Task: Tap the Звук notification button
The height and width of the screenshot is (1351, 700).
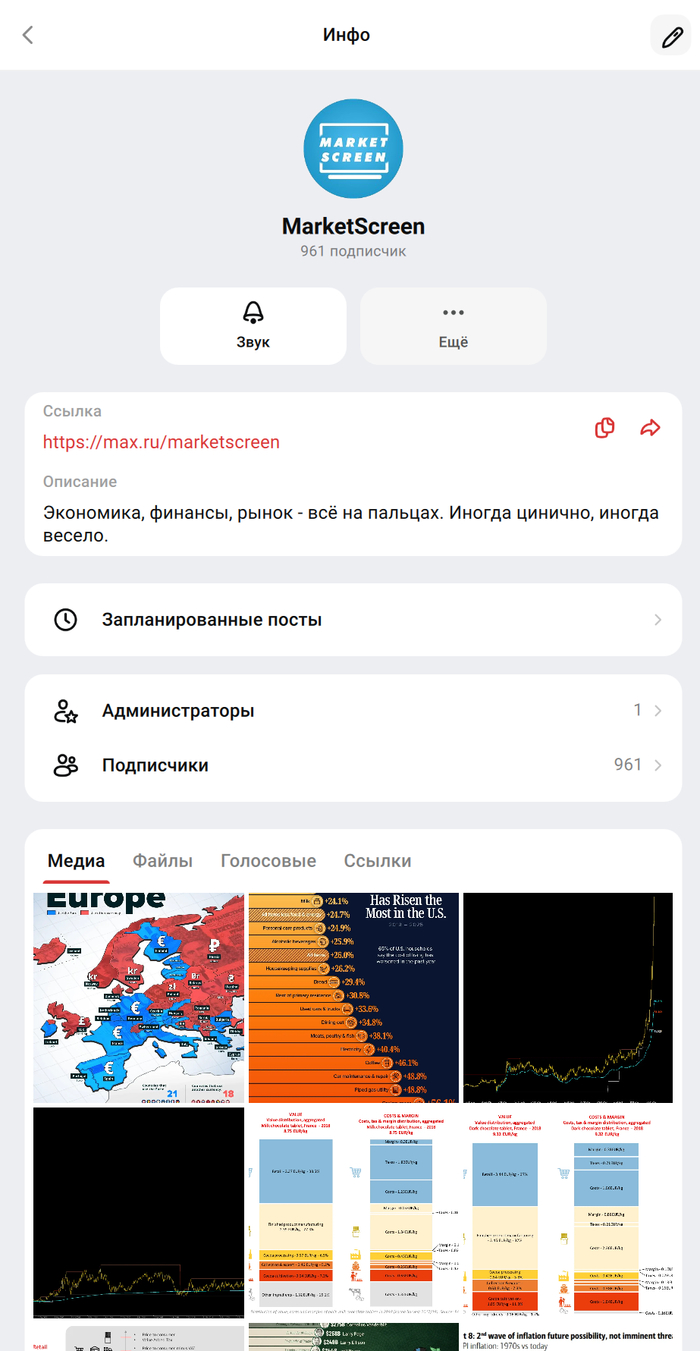Action: coord(253,326)
